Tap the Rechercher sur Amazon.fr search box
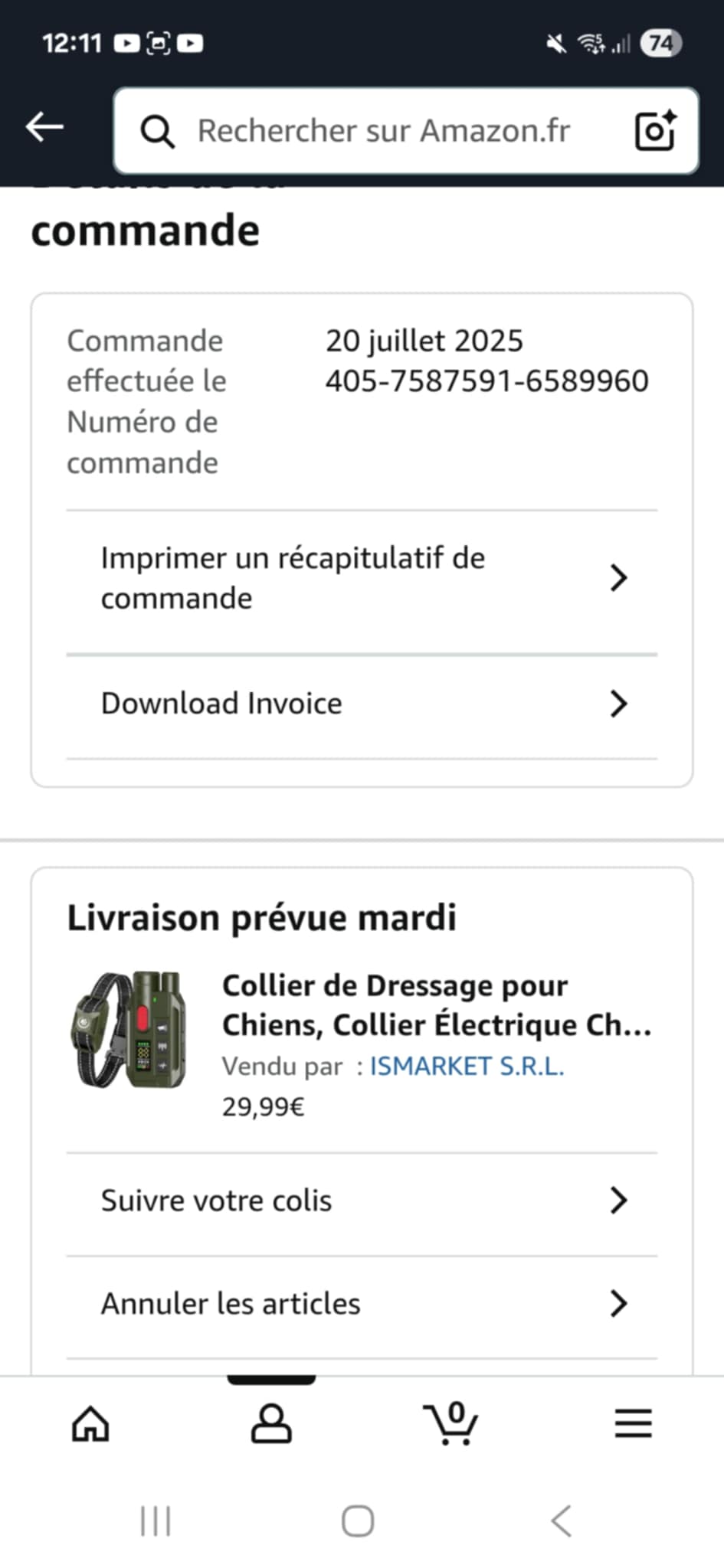The height and width of the screenshot is (1568, 724). click(383, 131)
